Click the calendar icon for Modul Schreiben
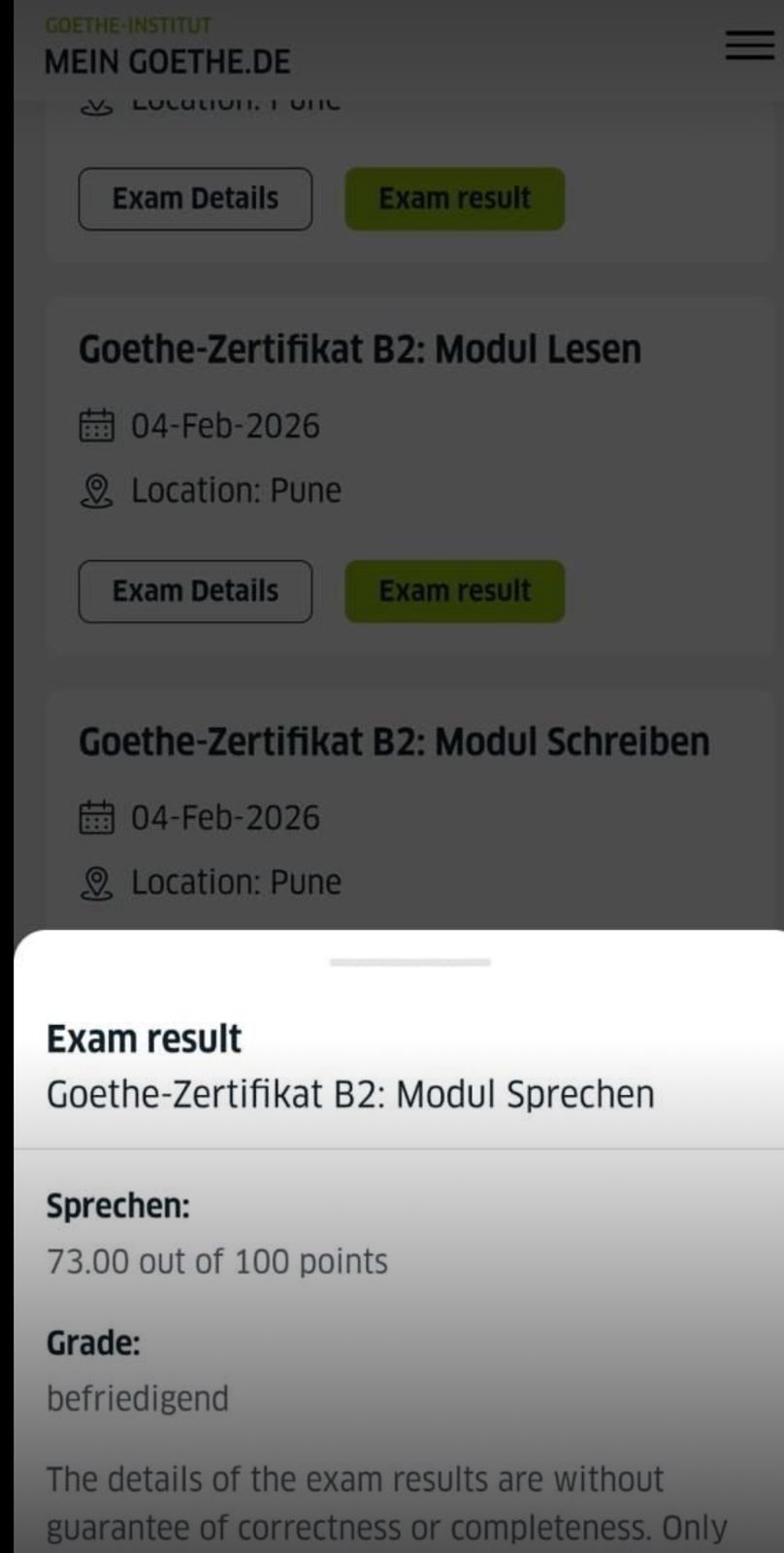The height and width of the screenshot is (1553, 784). pyautogui.click(x=96, y=817)
